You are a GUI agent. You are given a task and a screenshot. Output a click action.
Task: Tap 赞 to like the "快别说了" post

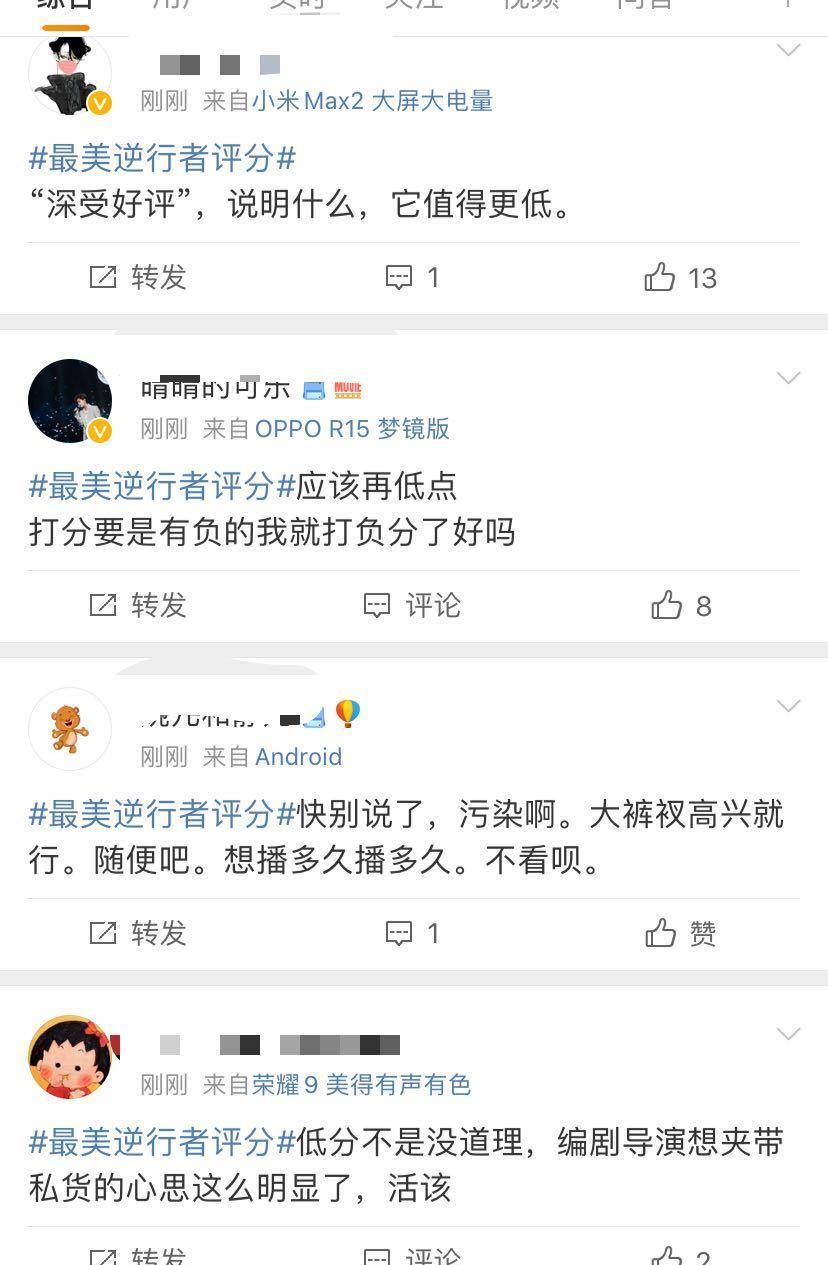coord(681,933)
